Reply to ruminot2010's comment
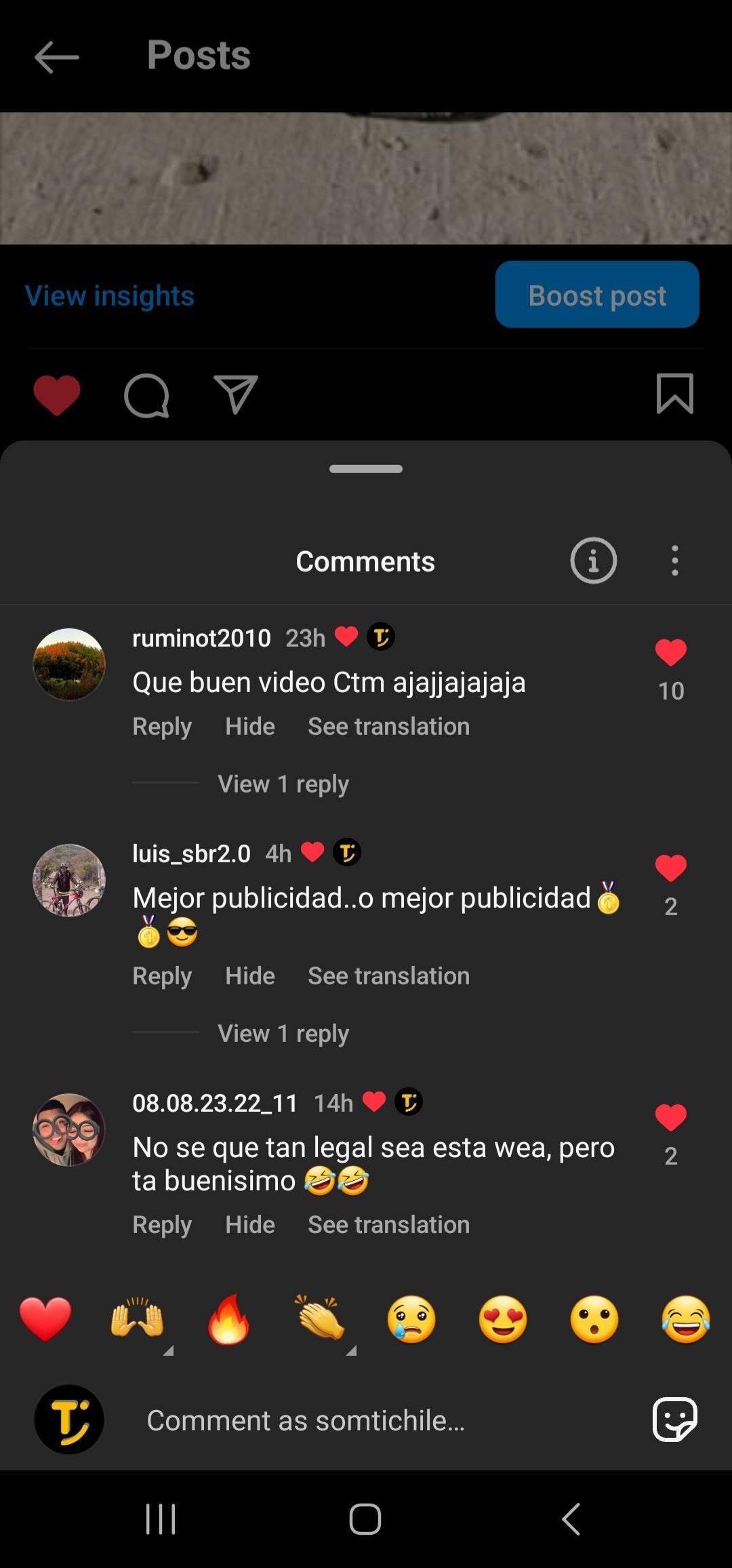 pos(162,727)
